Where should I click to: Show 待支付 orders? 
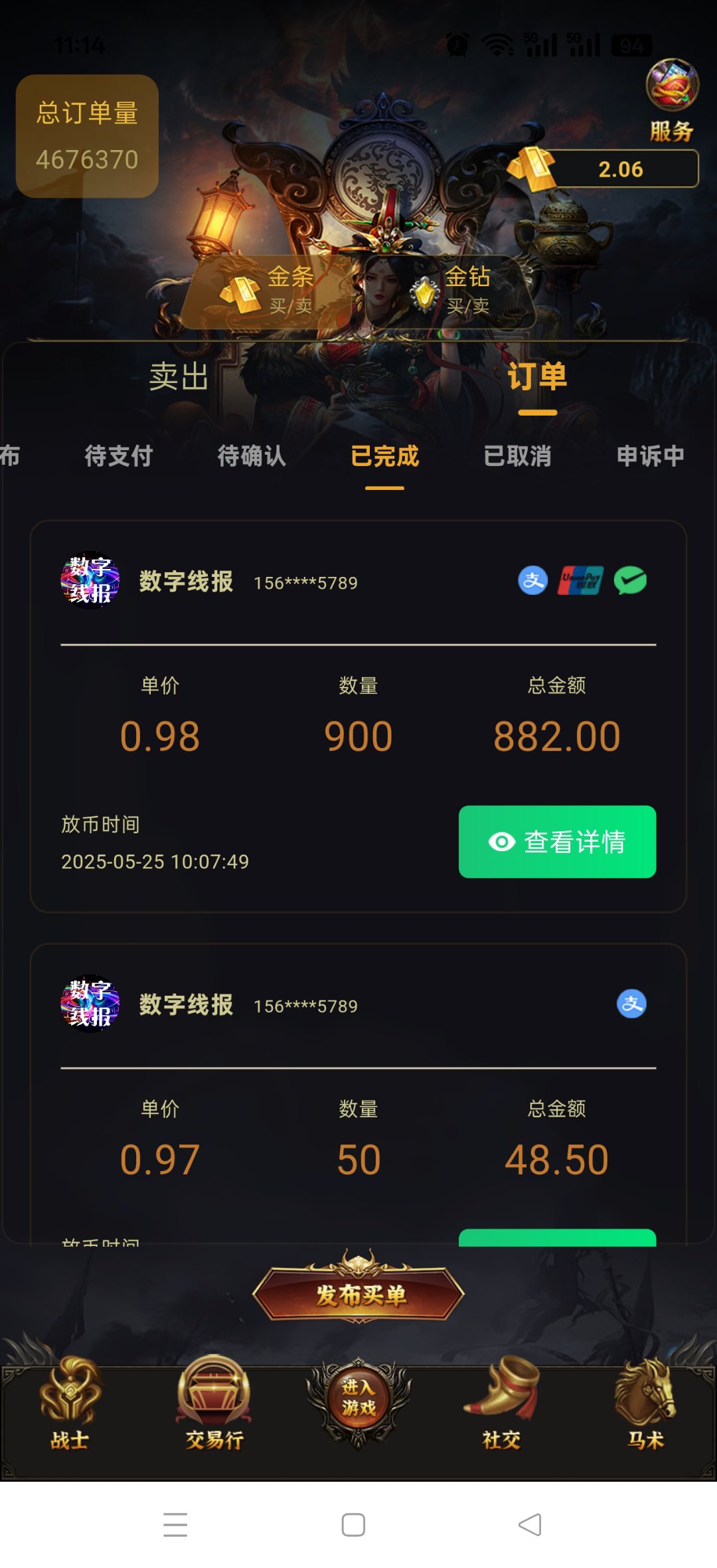point(119,456)
